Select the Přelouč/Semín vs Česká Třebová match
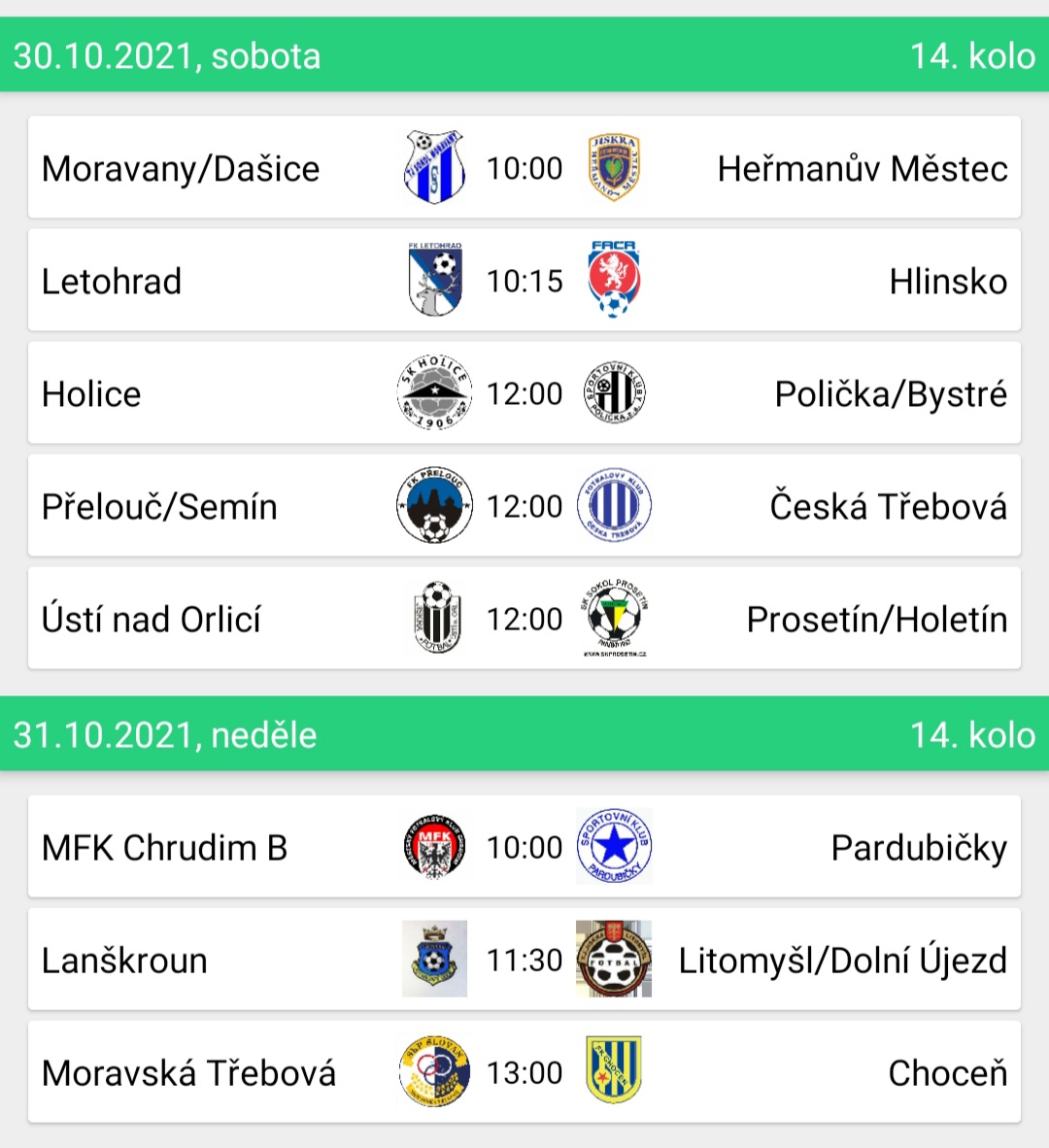 tap(524, 506)
